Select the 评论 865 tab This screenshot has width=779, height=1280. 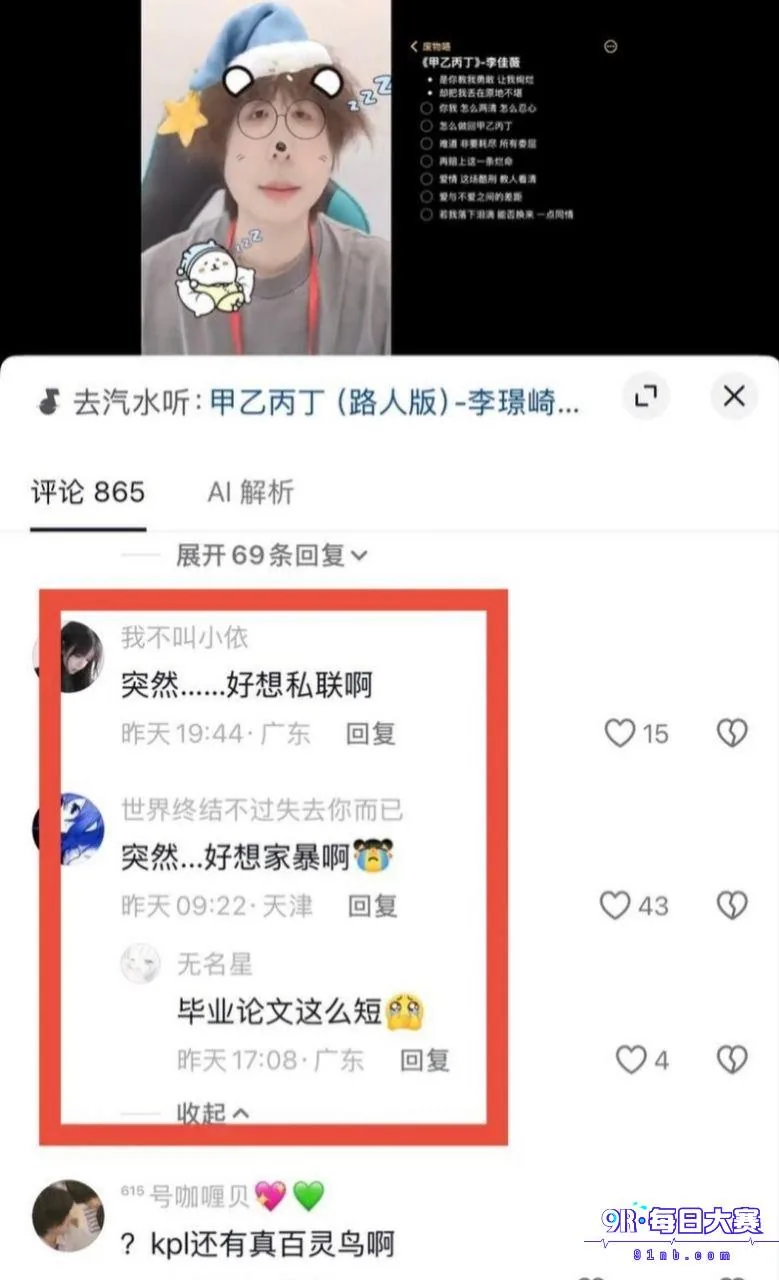[88, 492]
